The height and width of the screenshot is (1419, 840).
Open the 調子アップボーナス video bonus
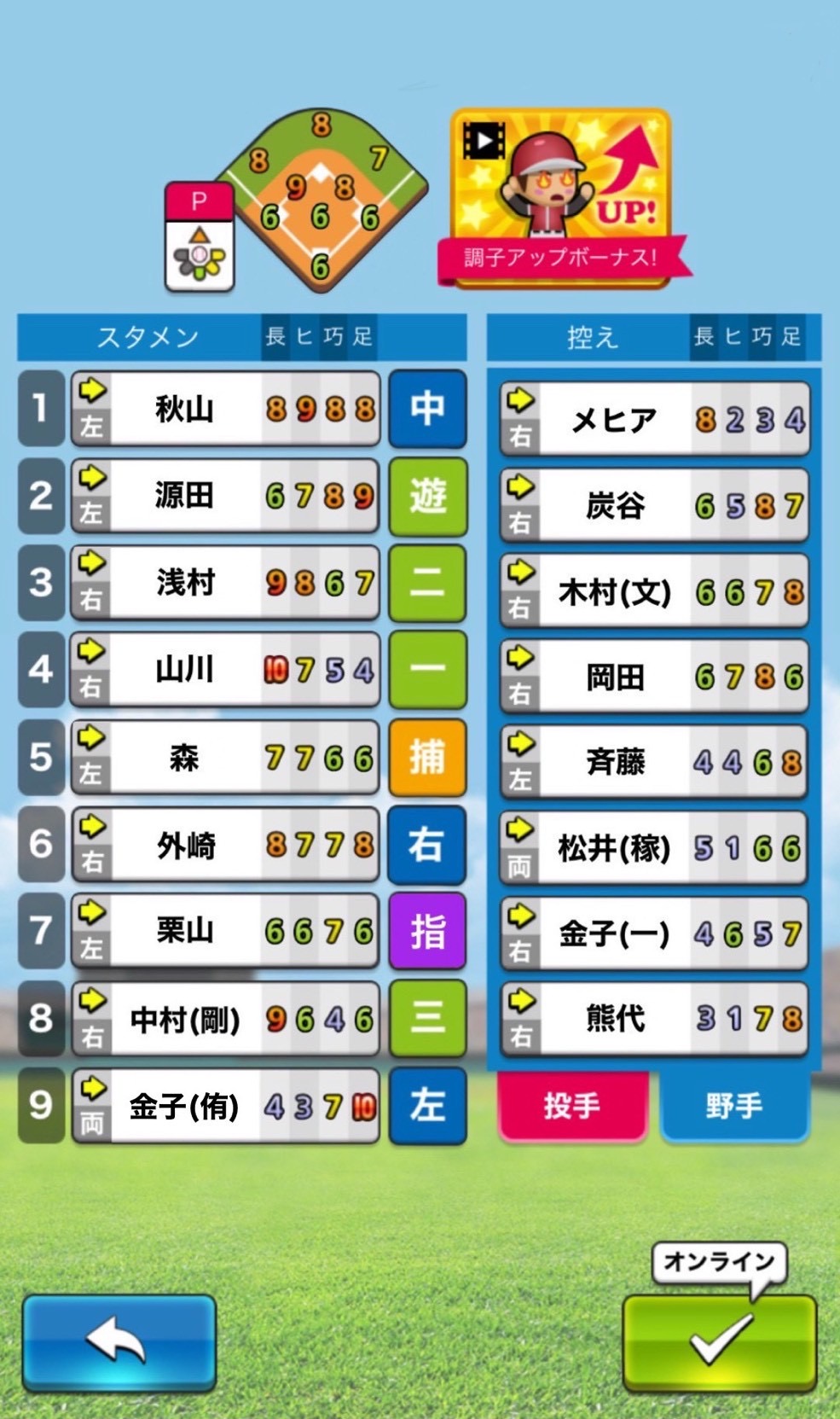[561, 198]
